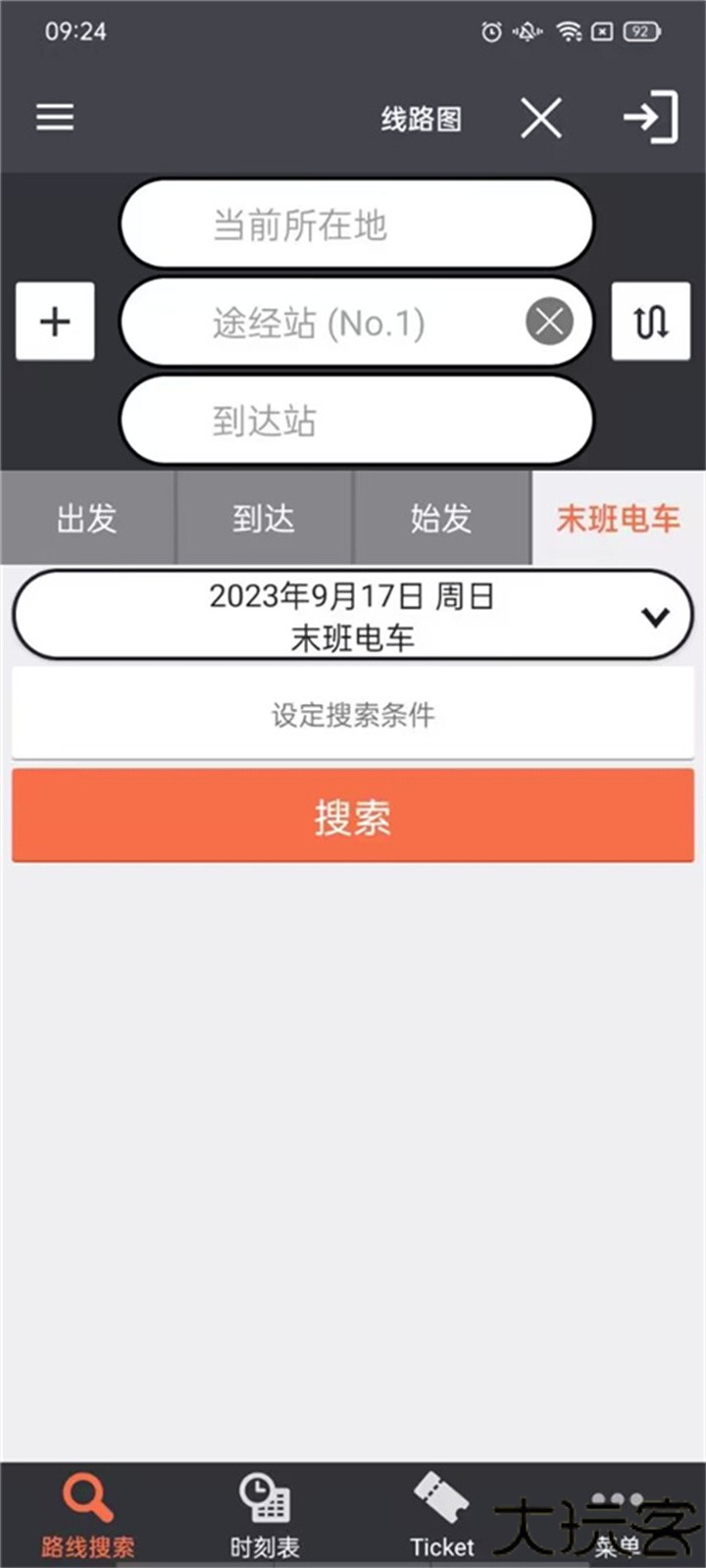The width and height of the screenshot is (706, 1568).
Task: Tap 设定搜索条件 to set search conditions
Action: pos(353,715)
